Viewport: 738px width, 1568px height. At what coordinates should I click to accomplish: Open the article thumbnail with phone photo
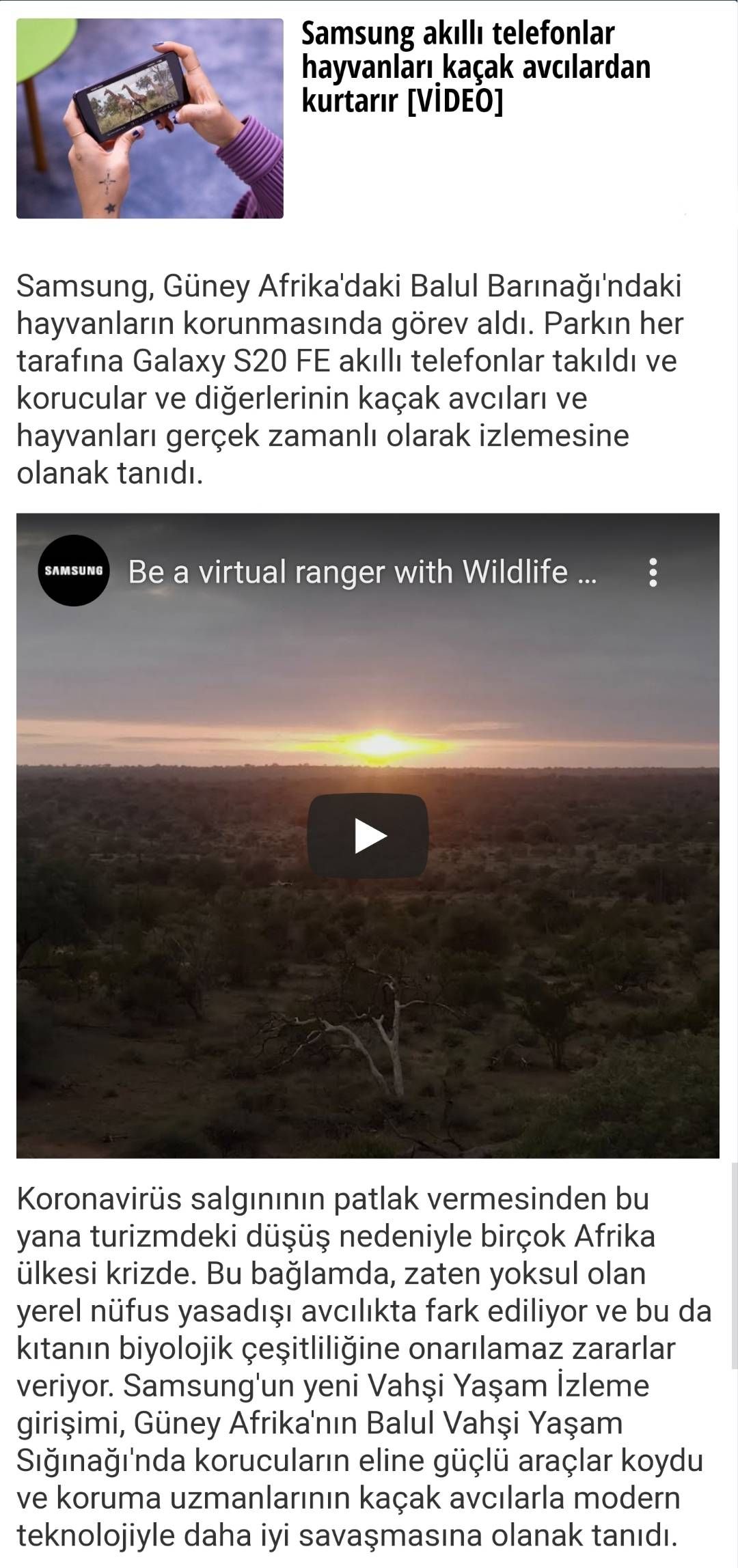click(x=150, y=119)
